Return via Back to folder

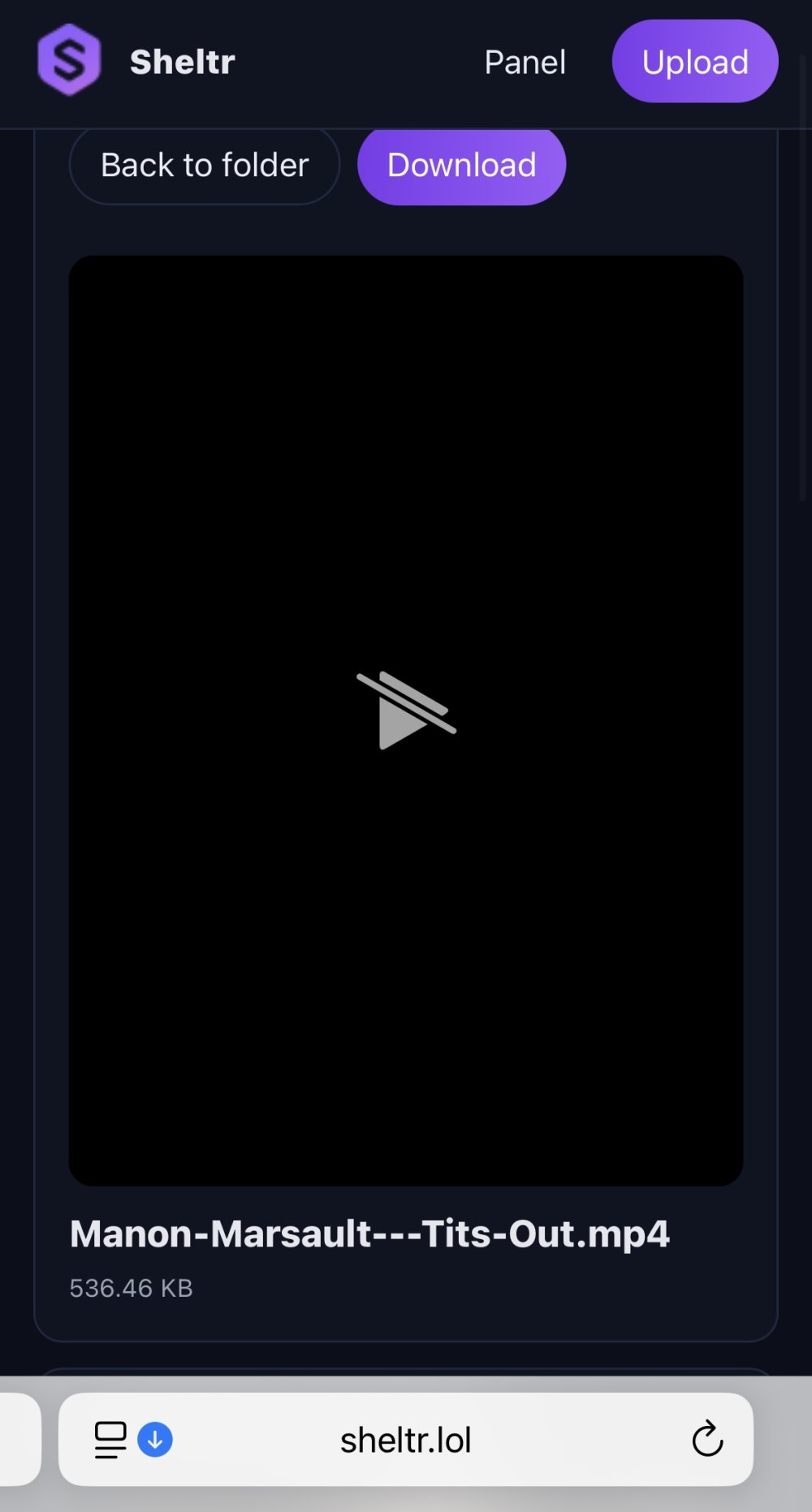point(204,165)
